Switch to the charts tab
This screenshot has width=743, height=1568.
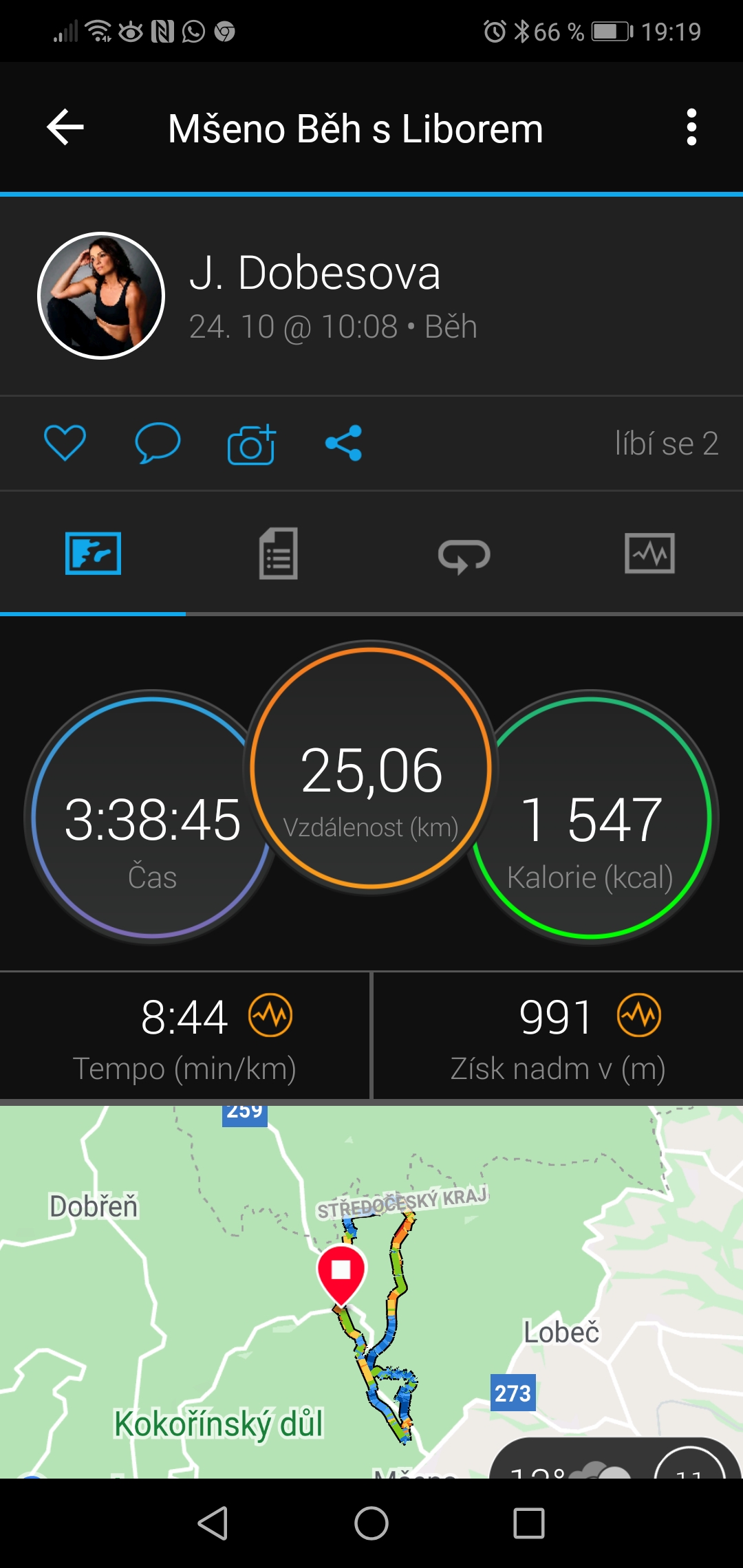(x=649, y=554)
